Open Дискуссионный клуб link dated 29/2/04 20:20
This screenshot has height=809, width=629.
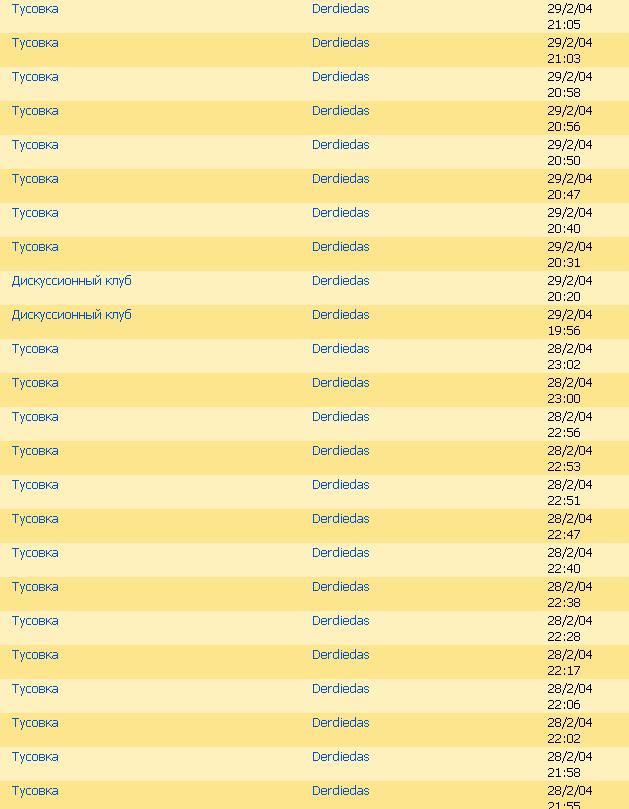pyautogui.click(x=71, y=281)
